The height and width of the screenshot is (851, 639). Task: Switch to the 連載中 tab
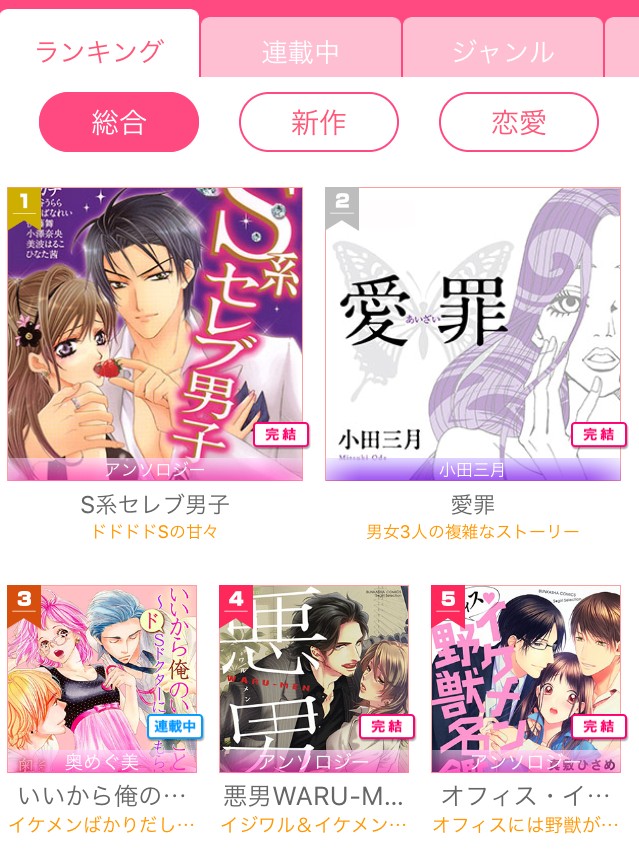(300, 52)
